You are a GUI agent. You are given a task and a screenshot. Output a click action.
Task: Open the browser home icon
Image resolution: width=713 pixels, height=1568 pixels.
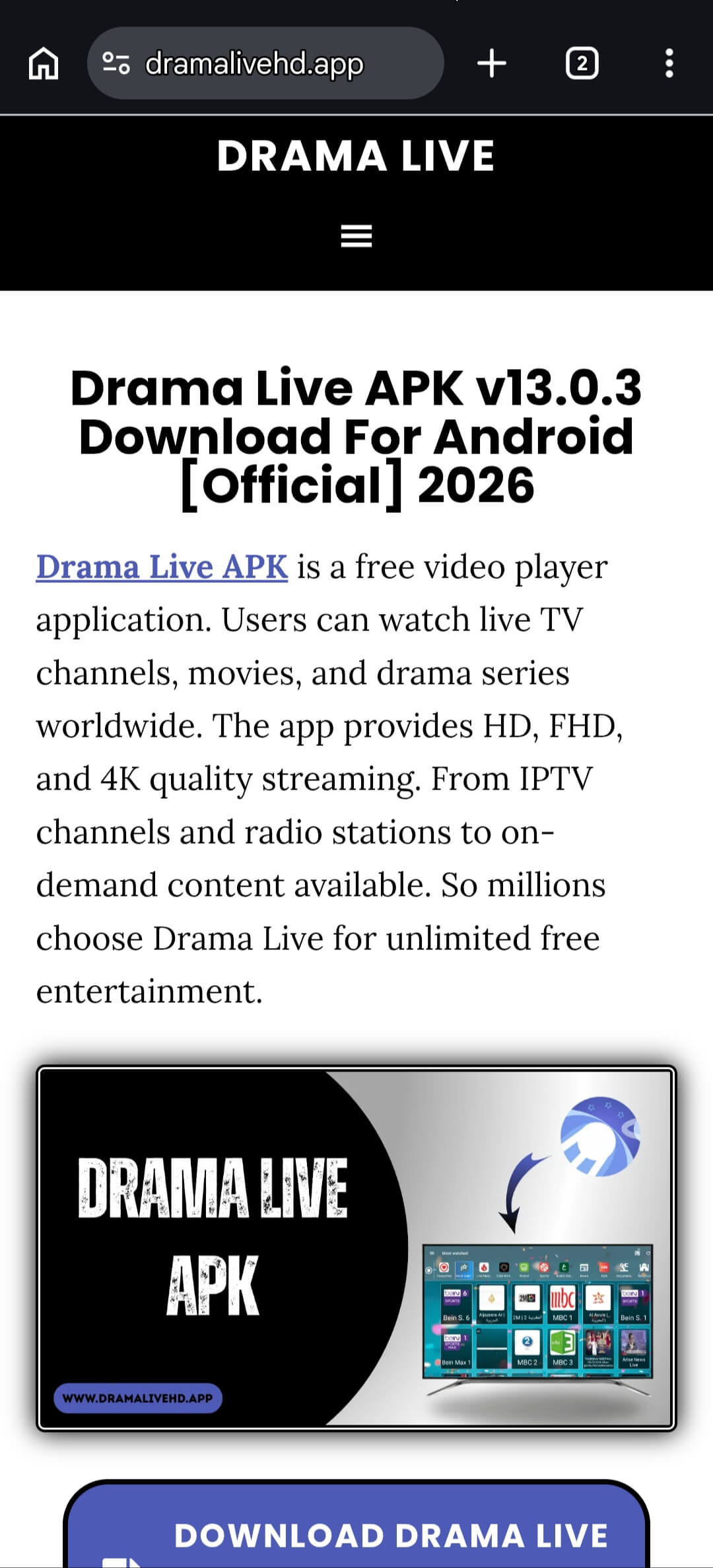coord(44,63)
